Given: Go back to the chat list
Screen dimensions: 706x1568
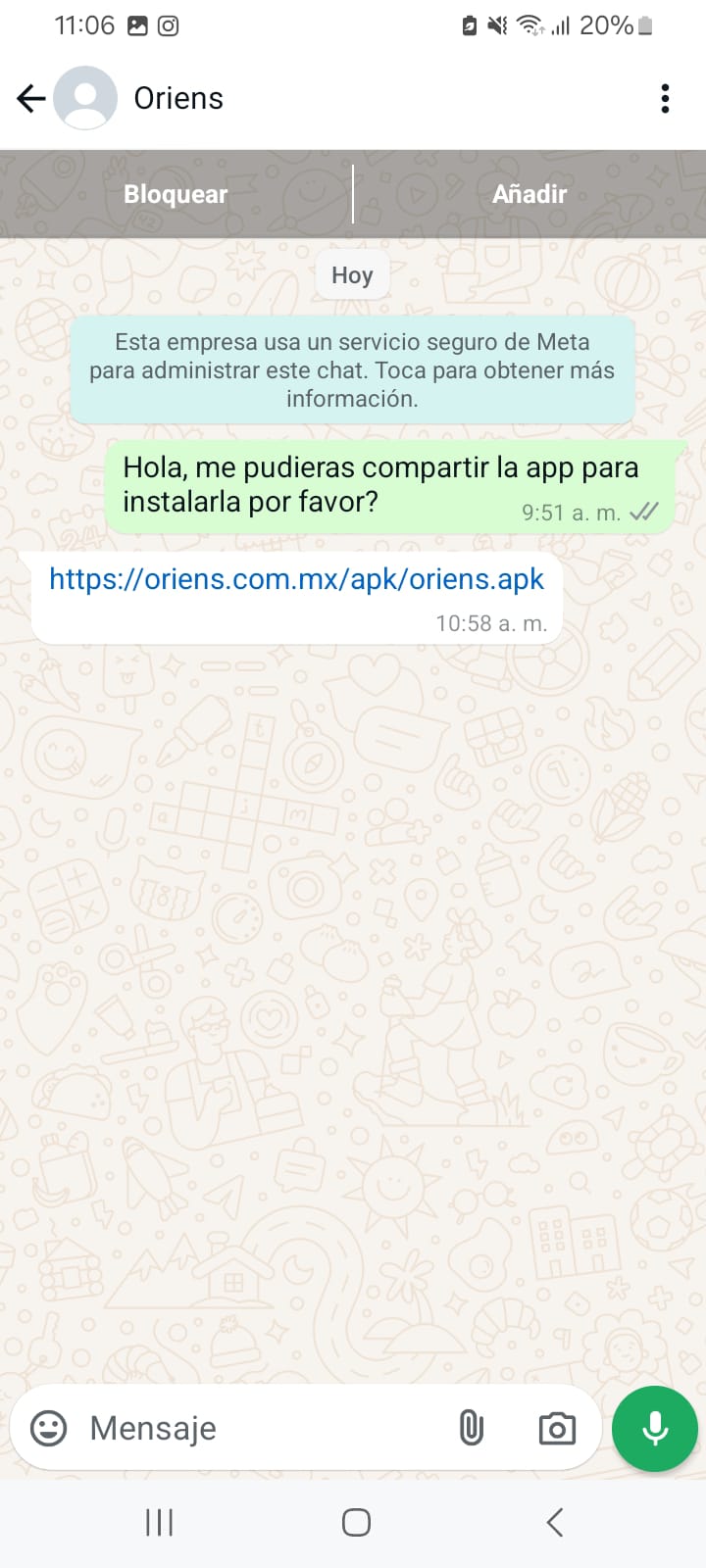Looking at the screenshot, I should click(31, 98).
